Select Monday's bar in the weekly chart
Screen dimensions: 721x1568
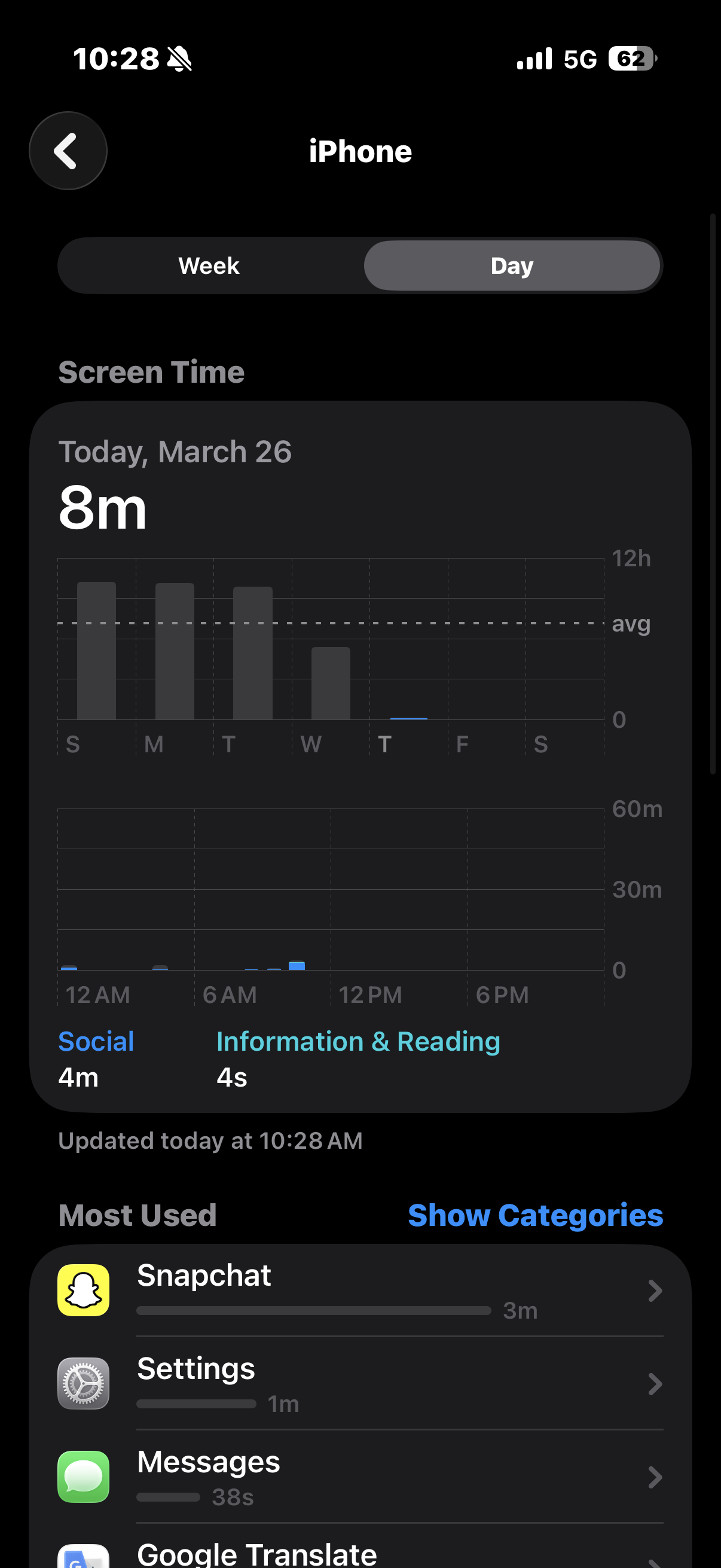pyautogui.click(x=175, y=651)
